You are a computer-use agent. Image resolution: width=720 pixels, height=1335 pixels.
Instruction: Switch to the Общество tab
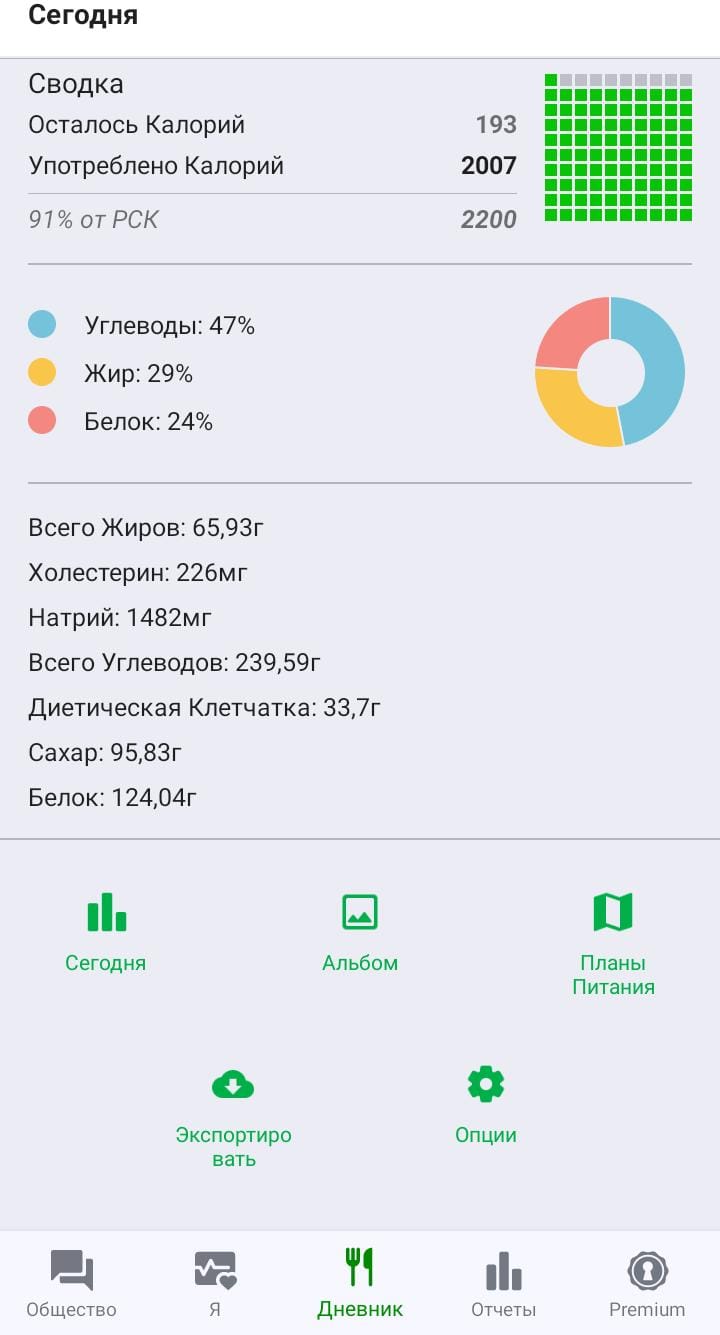point(72,1283)
